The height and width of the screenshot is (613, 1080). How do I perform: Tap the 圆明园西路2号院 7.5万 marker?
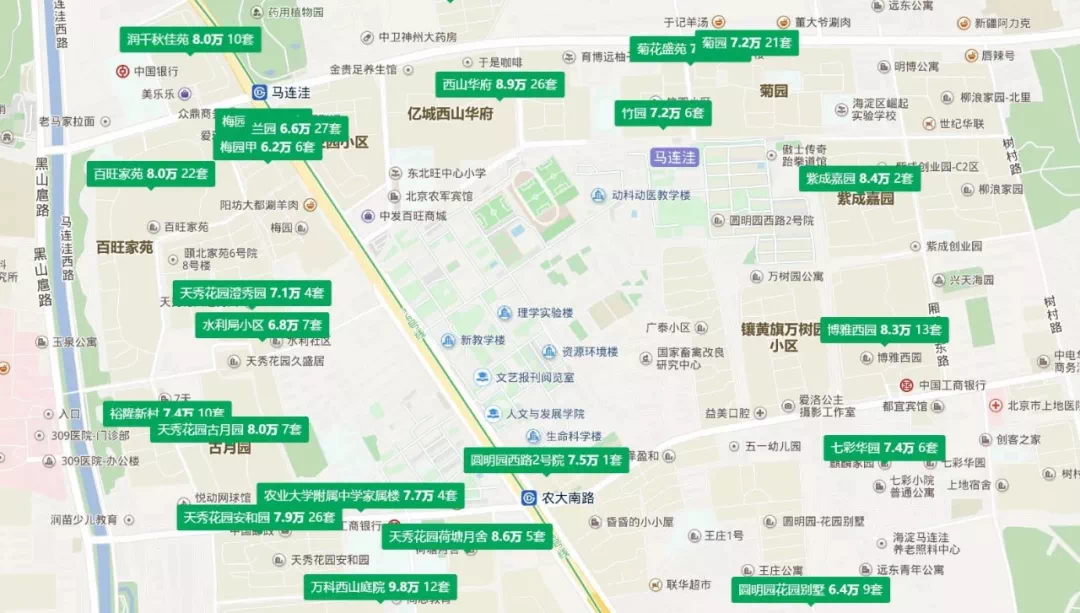pyautogui.click(x=546, y=461)
